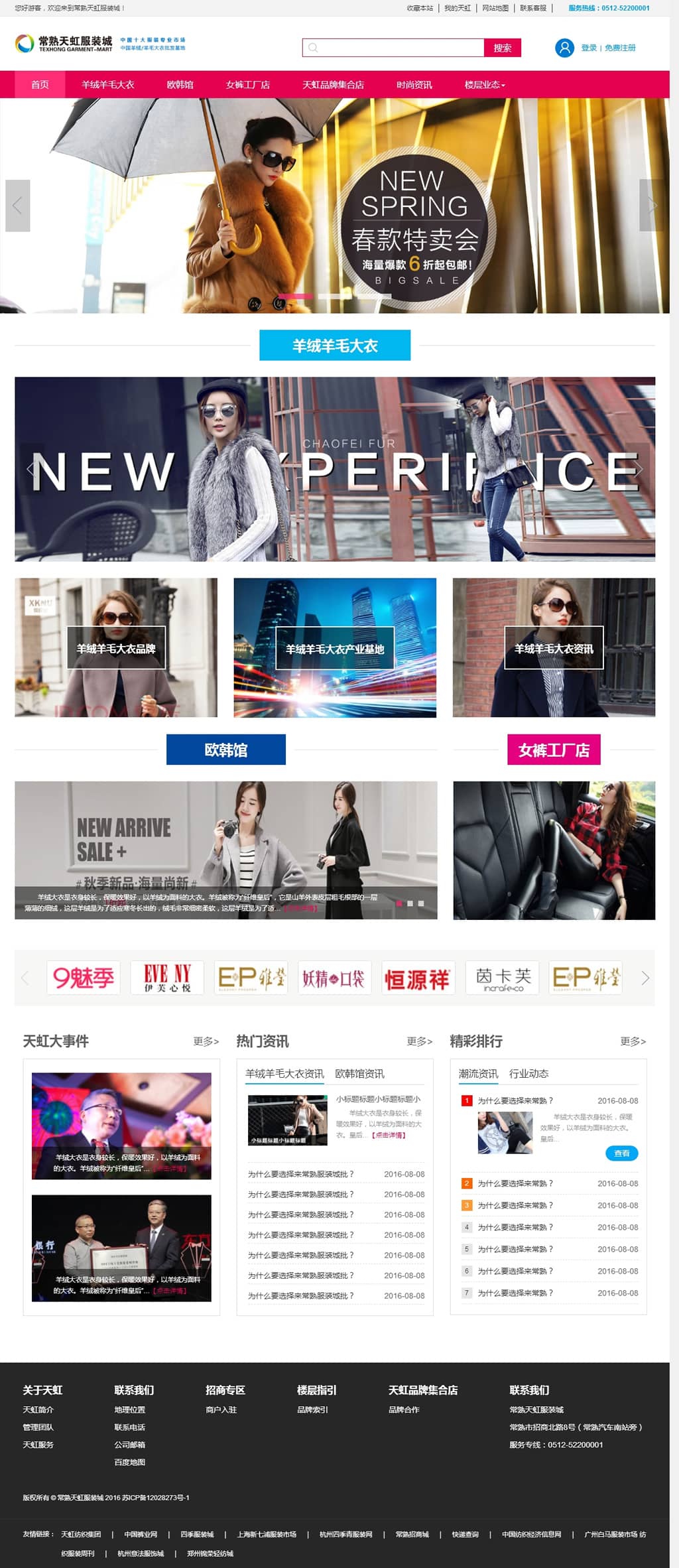The height and width of the screenshot is (1568, 679).
Task: Open the 天虹简介 footer link
Action: point(38,1409)
